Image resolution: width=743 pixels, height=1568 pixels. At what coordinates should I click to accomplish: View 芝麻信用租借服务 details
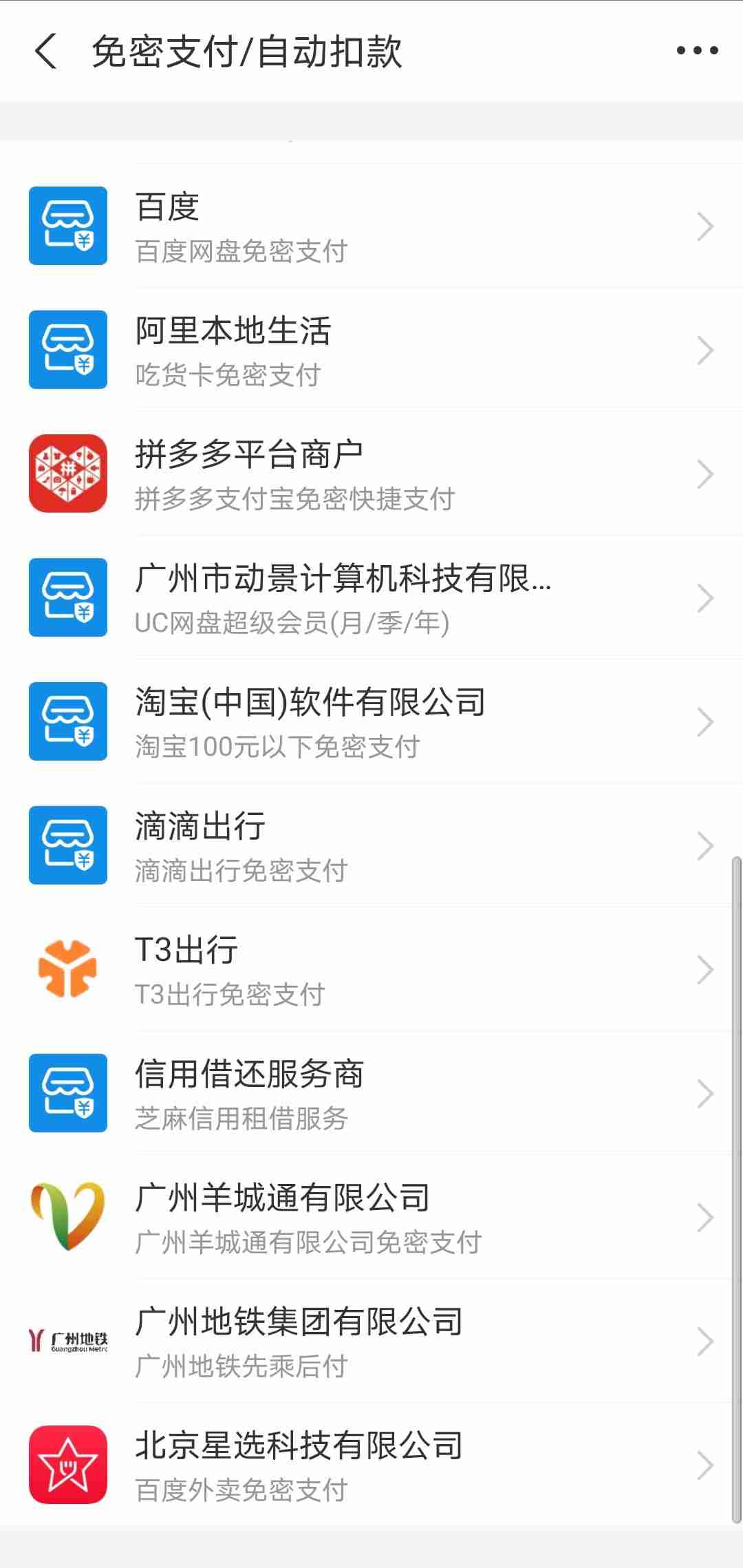pyautogui.click(x=371, y=1094)
